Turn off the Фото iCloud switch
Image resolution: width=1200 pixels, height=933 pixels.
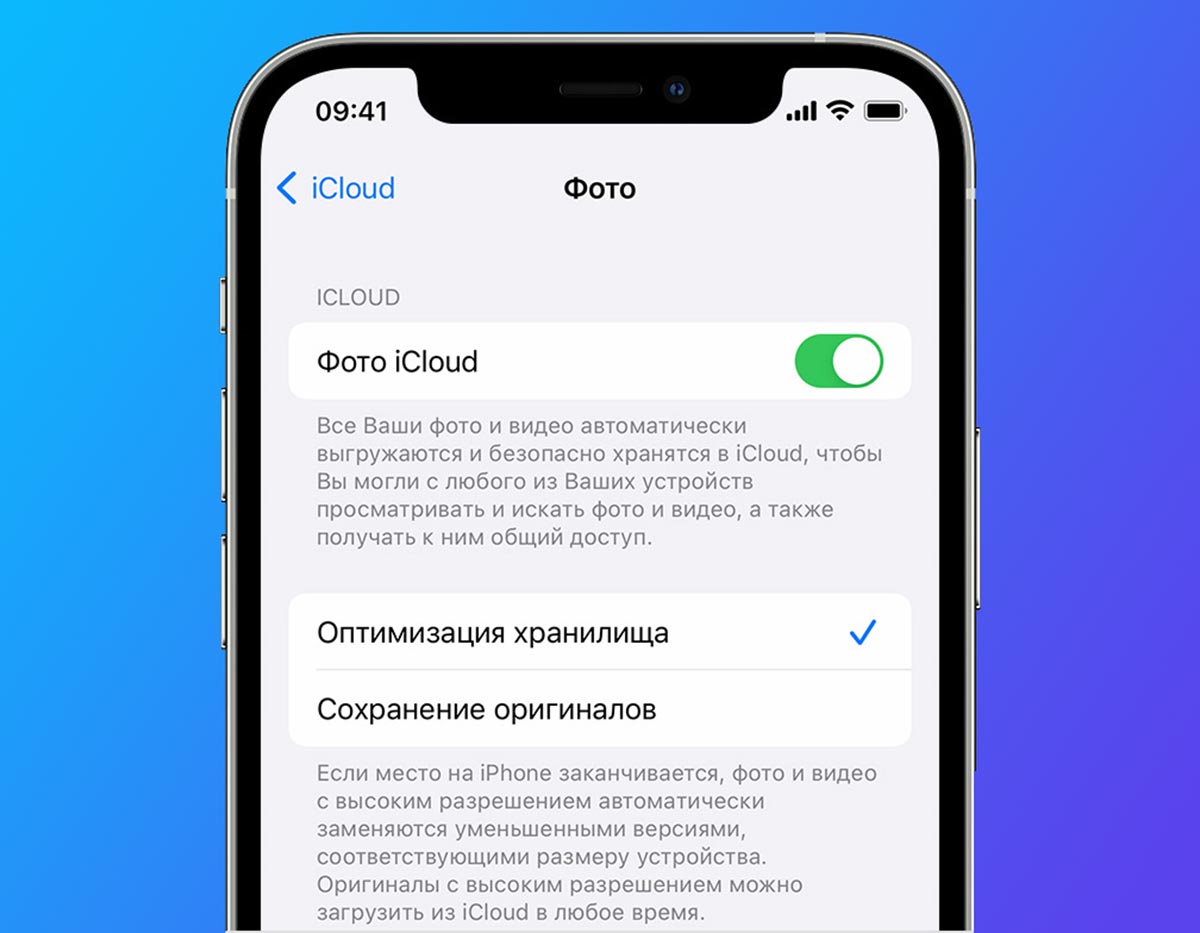coord(838,361)
